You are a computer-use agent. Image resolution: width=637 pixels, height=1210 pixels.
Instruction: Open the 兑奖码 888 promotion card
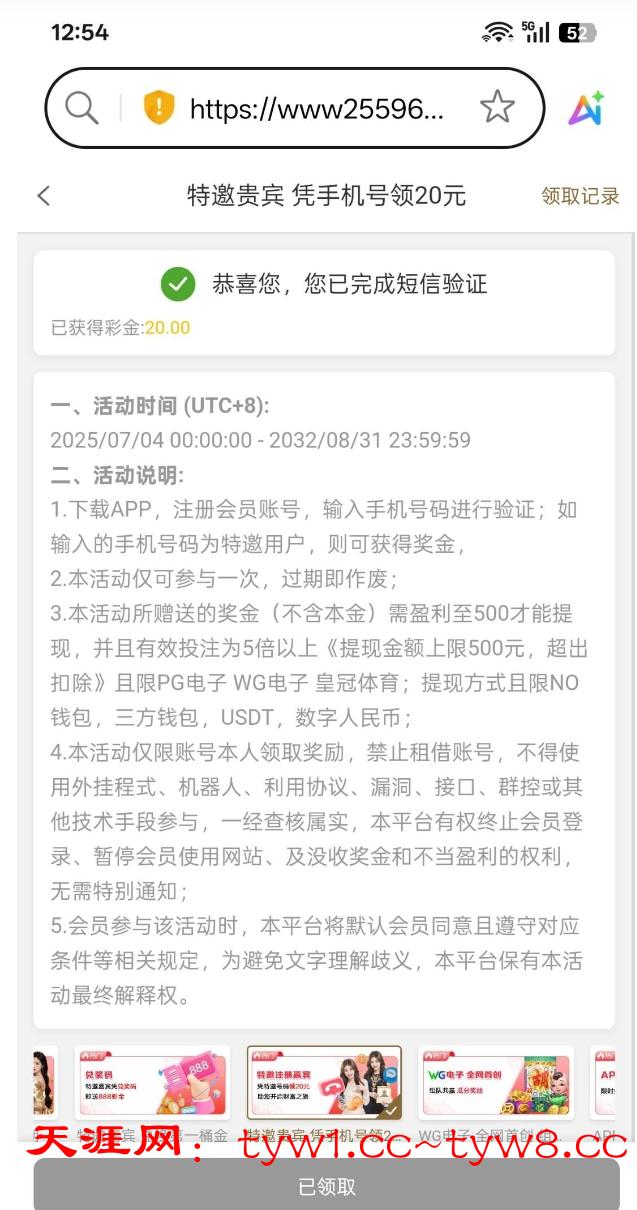pyautogui.click(x=152, y=1083)
